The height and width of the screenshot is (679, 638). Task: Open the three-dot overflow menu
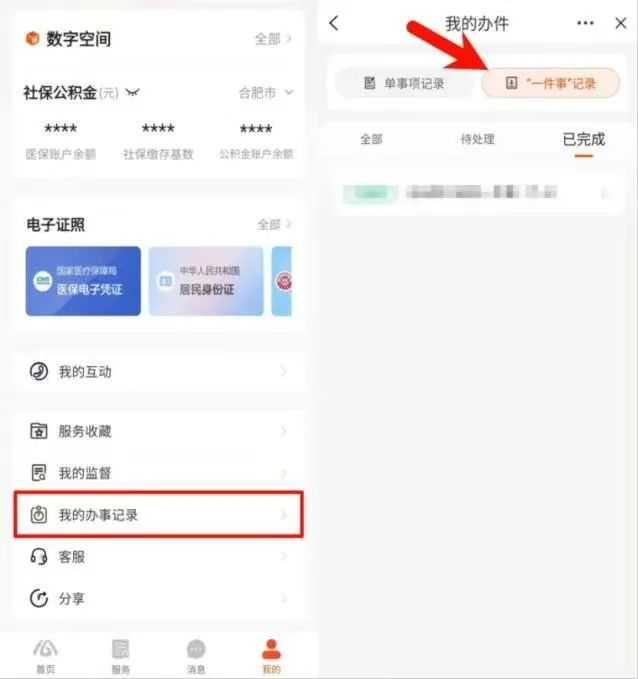coord(585,23)
